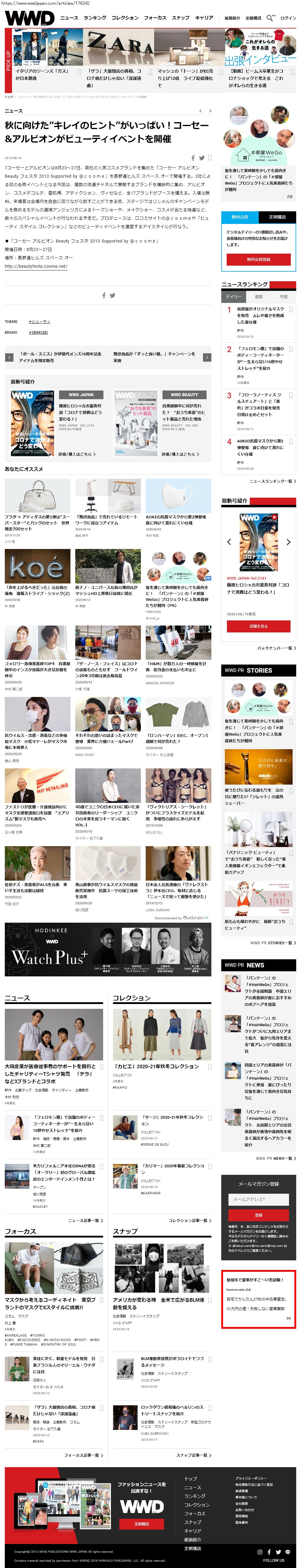Switch ranking to 週間 tab

pyautogui.click(x=258, y=297)
